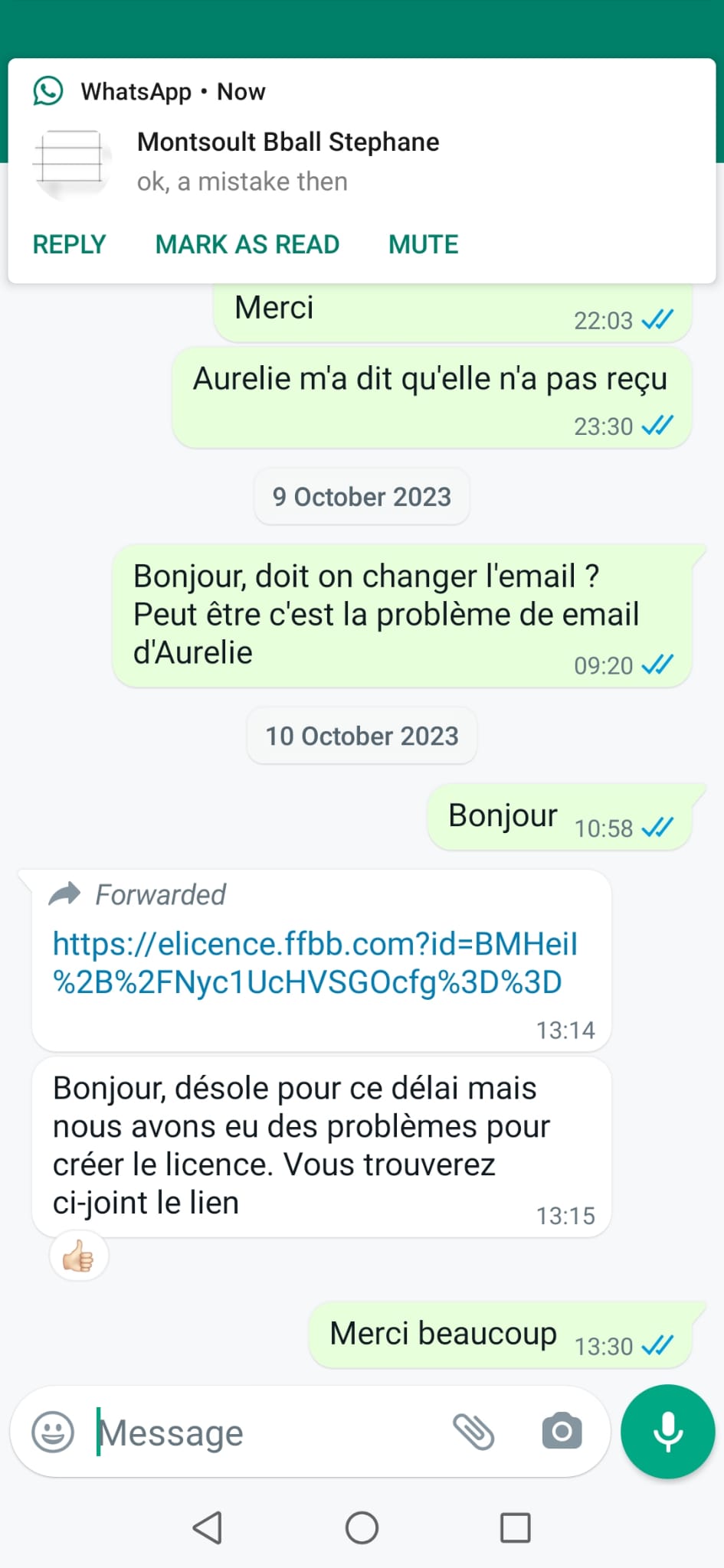
Task: Go back using the system back button
Action: click(208, 1527)
